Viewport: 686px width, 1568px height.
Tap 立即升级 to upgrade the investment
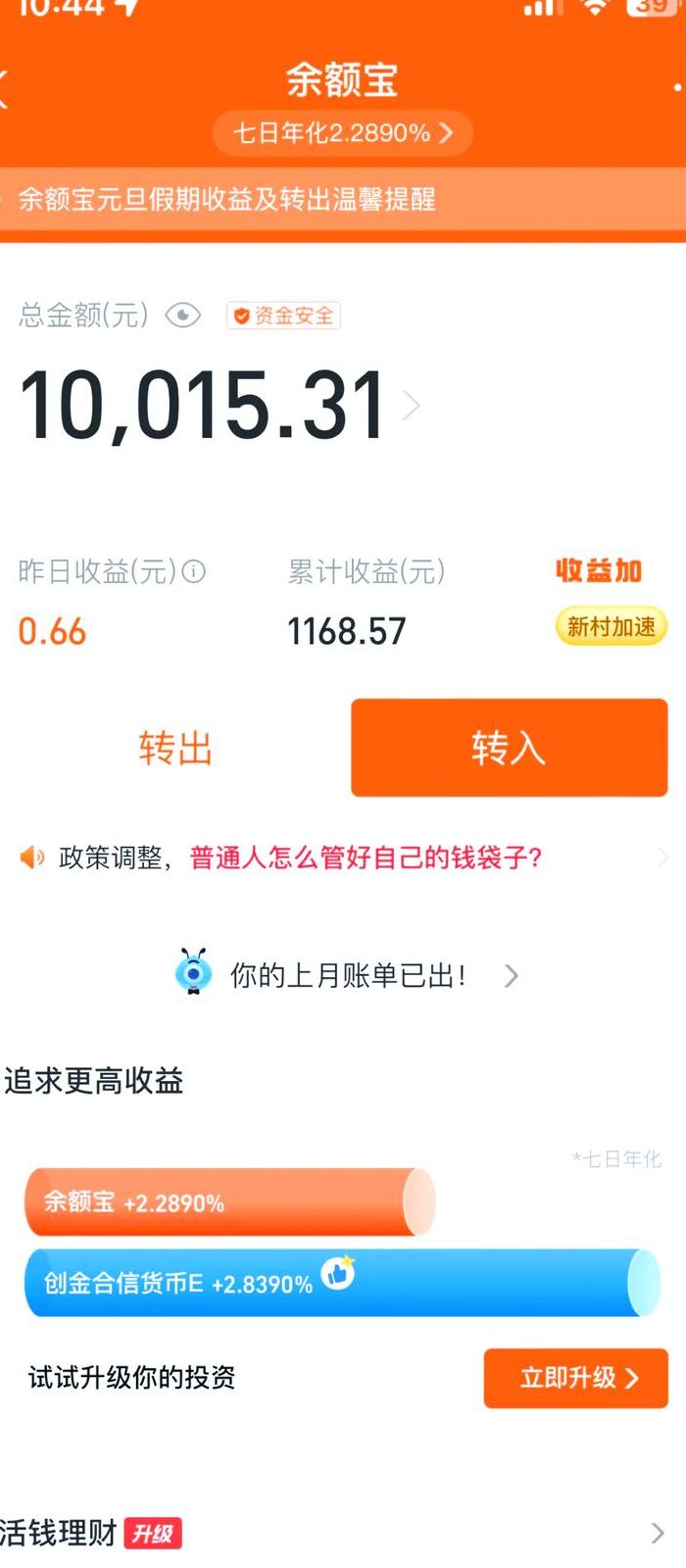(x=576, y=1378)
